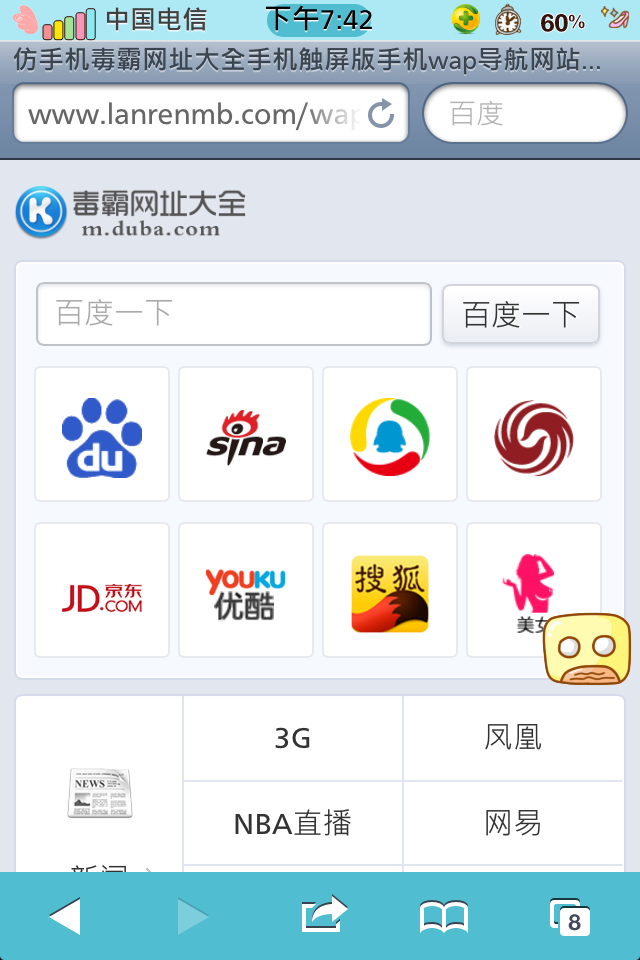Open the Phoenix swirl-logo site tile

(x=534, y=434)
